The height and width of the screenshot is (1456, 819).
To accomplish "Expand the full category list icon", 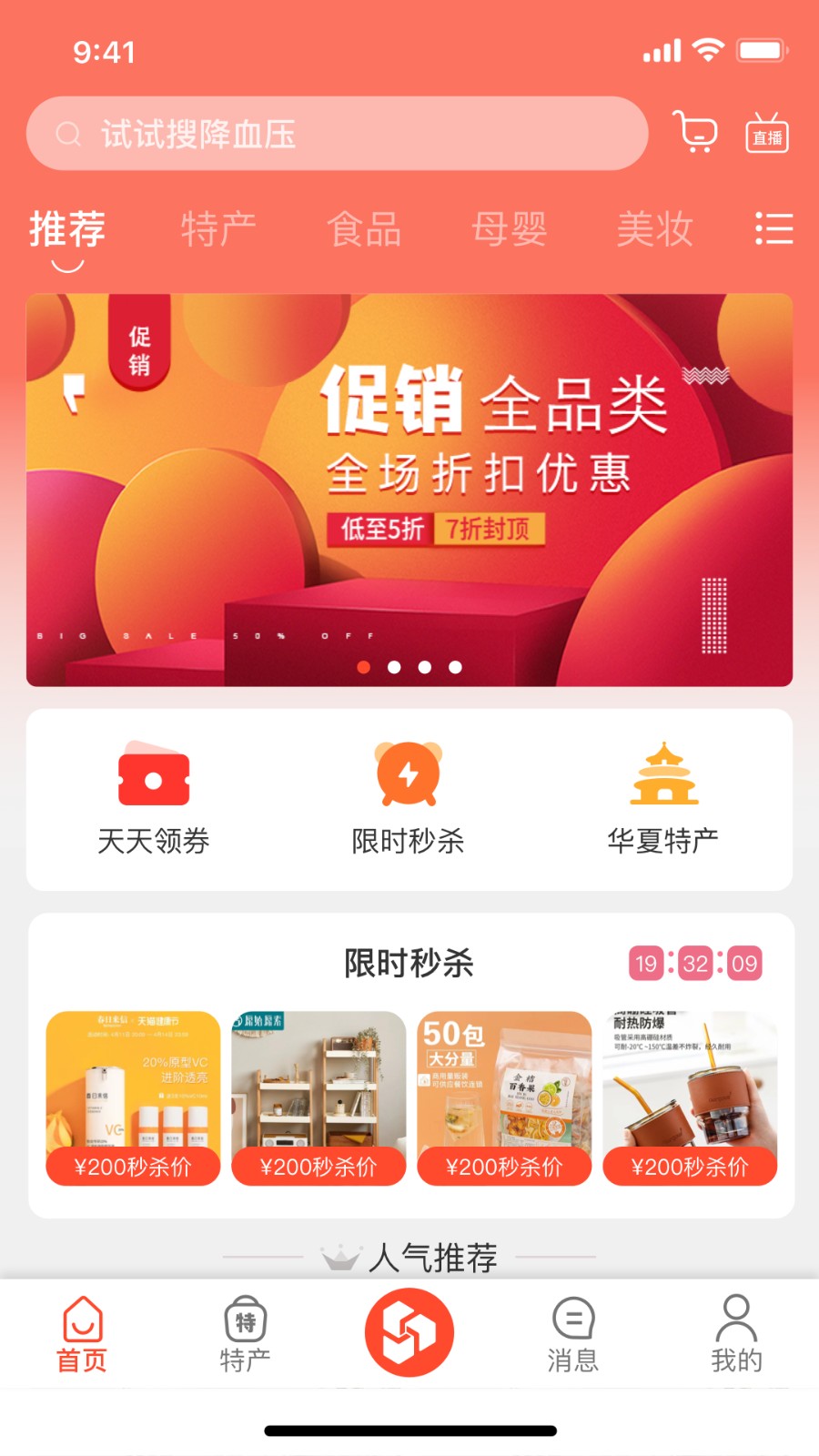I will coord(773,228).
